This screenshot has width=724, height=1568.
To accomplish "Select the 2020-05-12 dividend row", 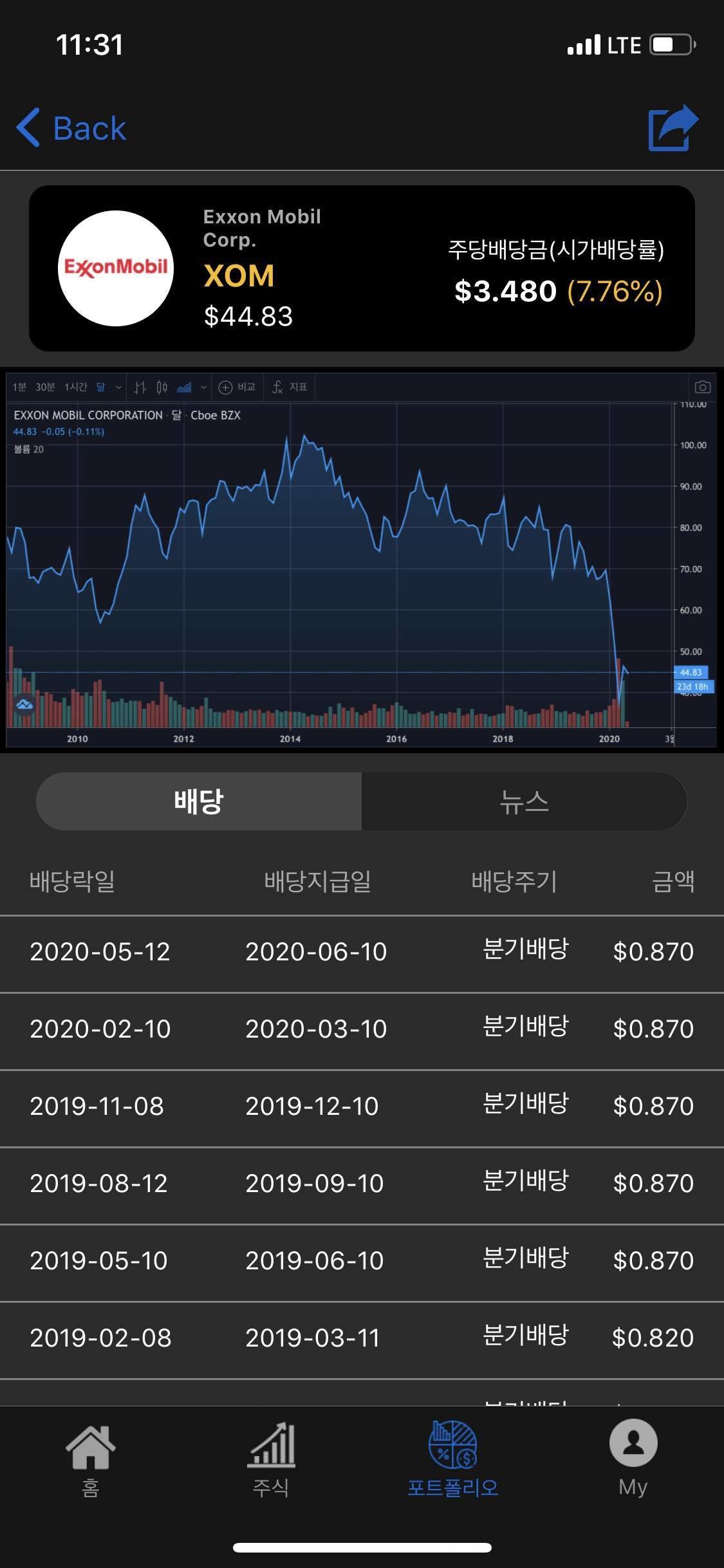I will (360, 953).
